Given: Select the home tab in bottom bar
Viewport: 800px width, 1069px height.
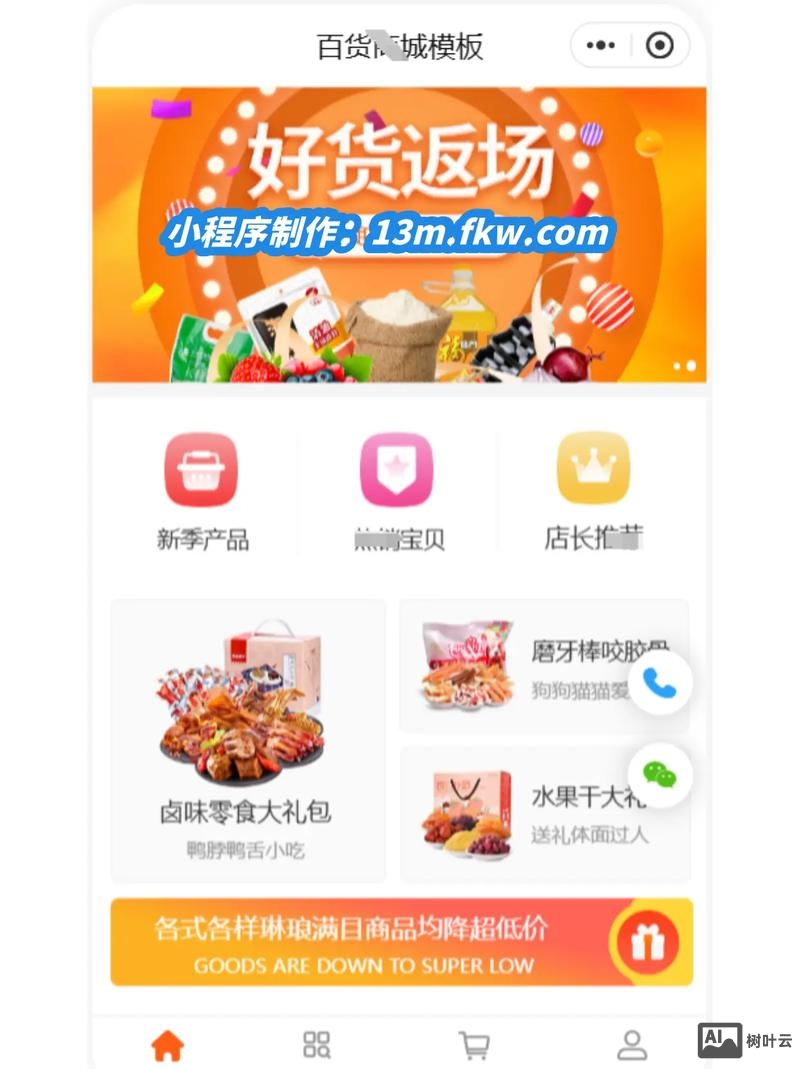Looking at the screenshot, I should pos(169,1046).
